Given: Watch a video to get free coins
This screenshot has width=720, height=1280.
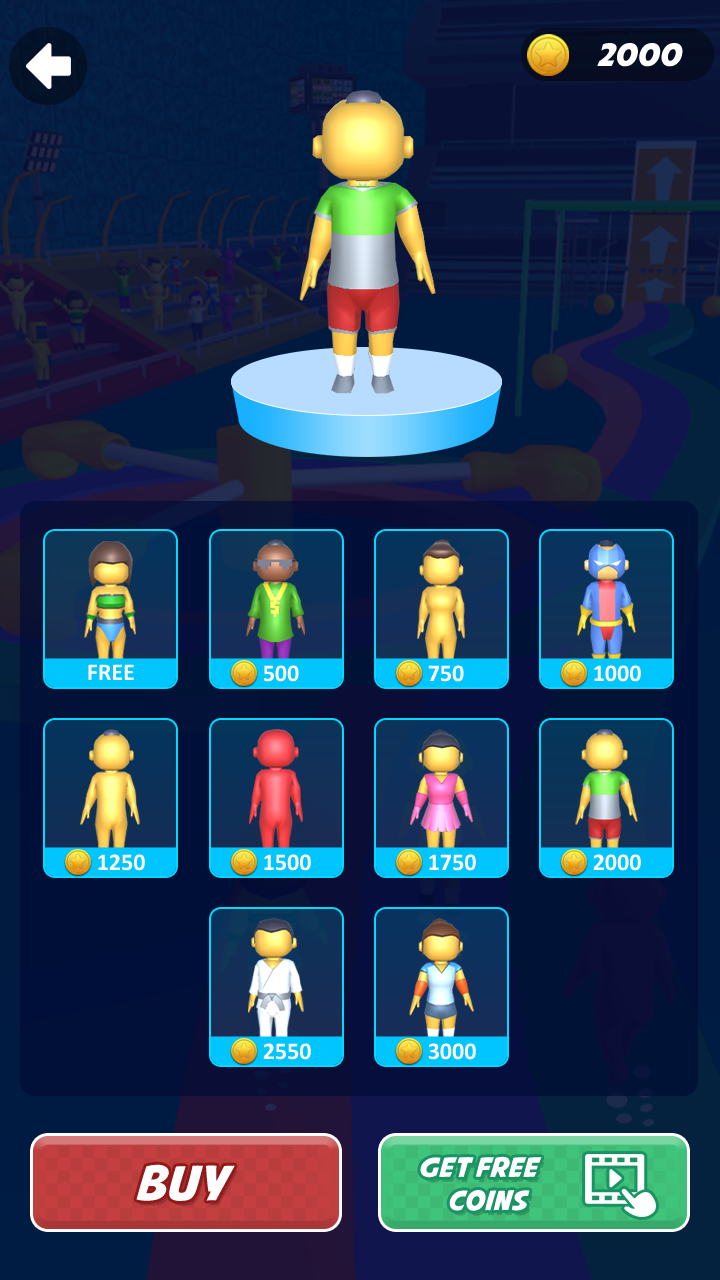Looking at the screenshot, I should 534,1182.
